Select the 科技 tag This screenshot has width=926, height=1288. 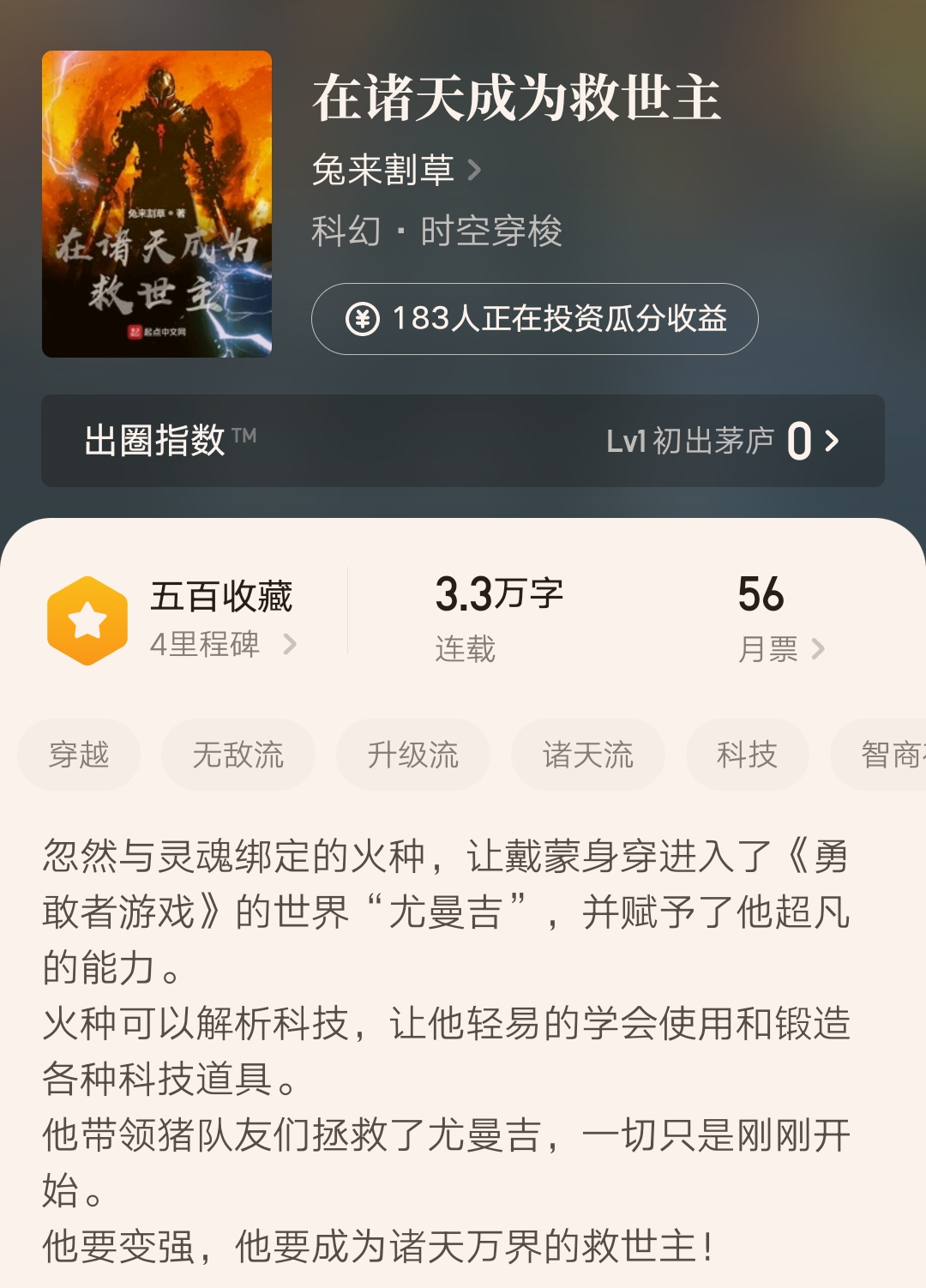[x=747, y=755]
